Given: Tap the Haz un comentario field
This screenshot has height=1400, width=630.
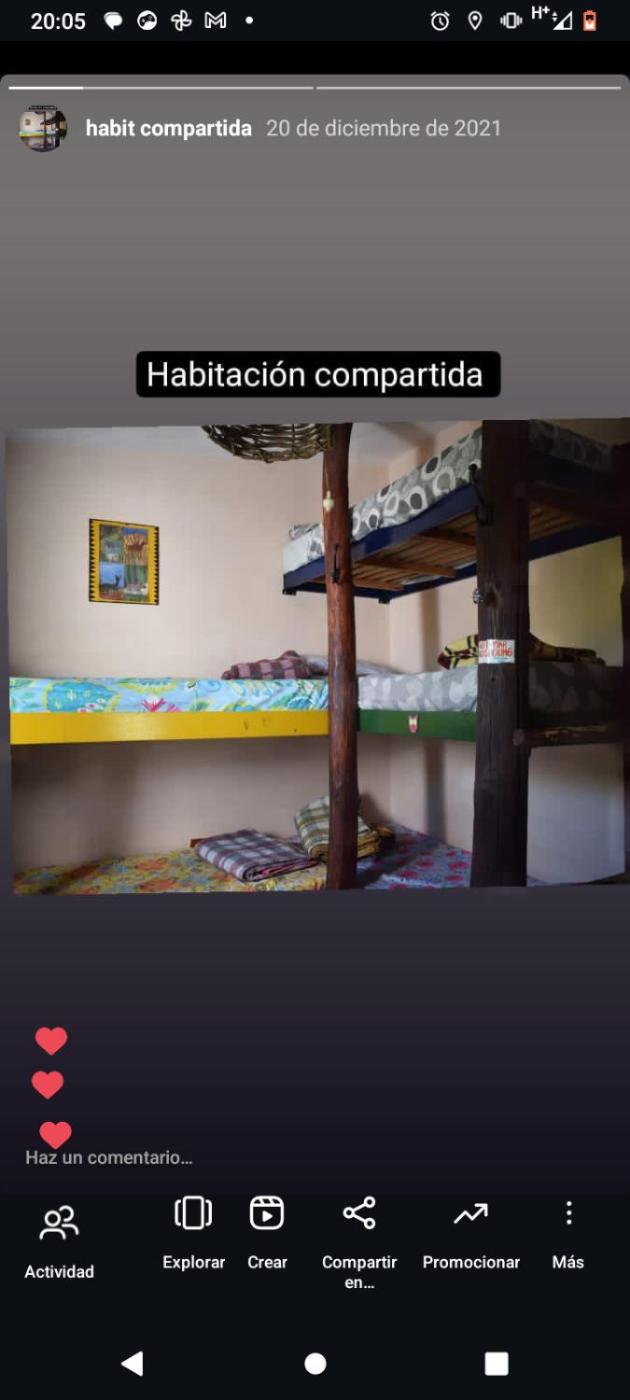Looking at the screenshot, I should 109,1157.
